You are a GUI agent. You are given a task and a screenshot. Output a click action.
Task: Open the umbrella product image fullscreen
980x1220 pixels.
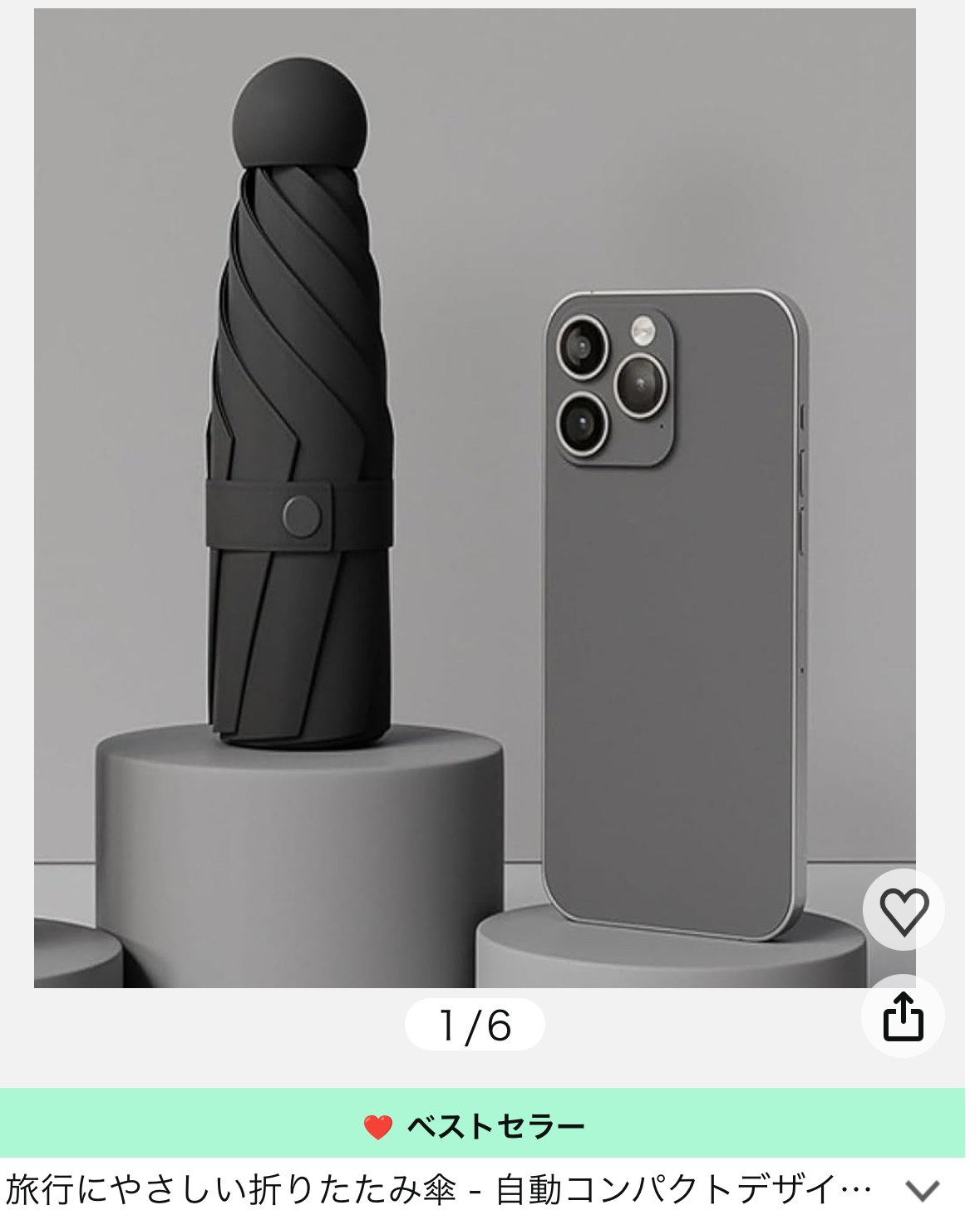tap(474, 499)
